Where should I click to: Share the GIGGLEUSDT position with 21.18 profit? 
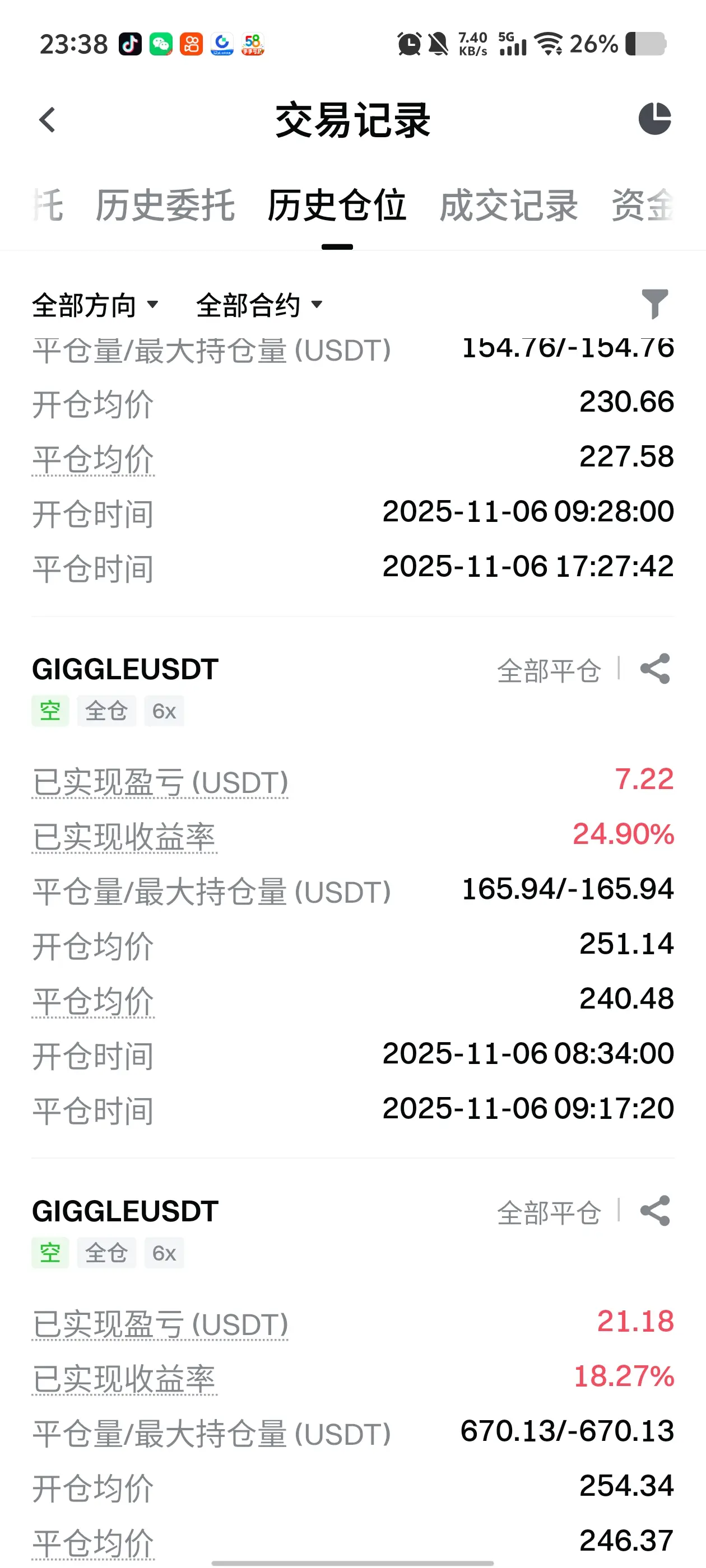click(655, 1211)
